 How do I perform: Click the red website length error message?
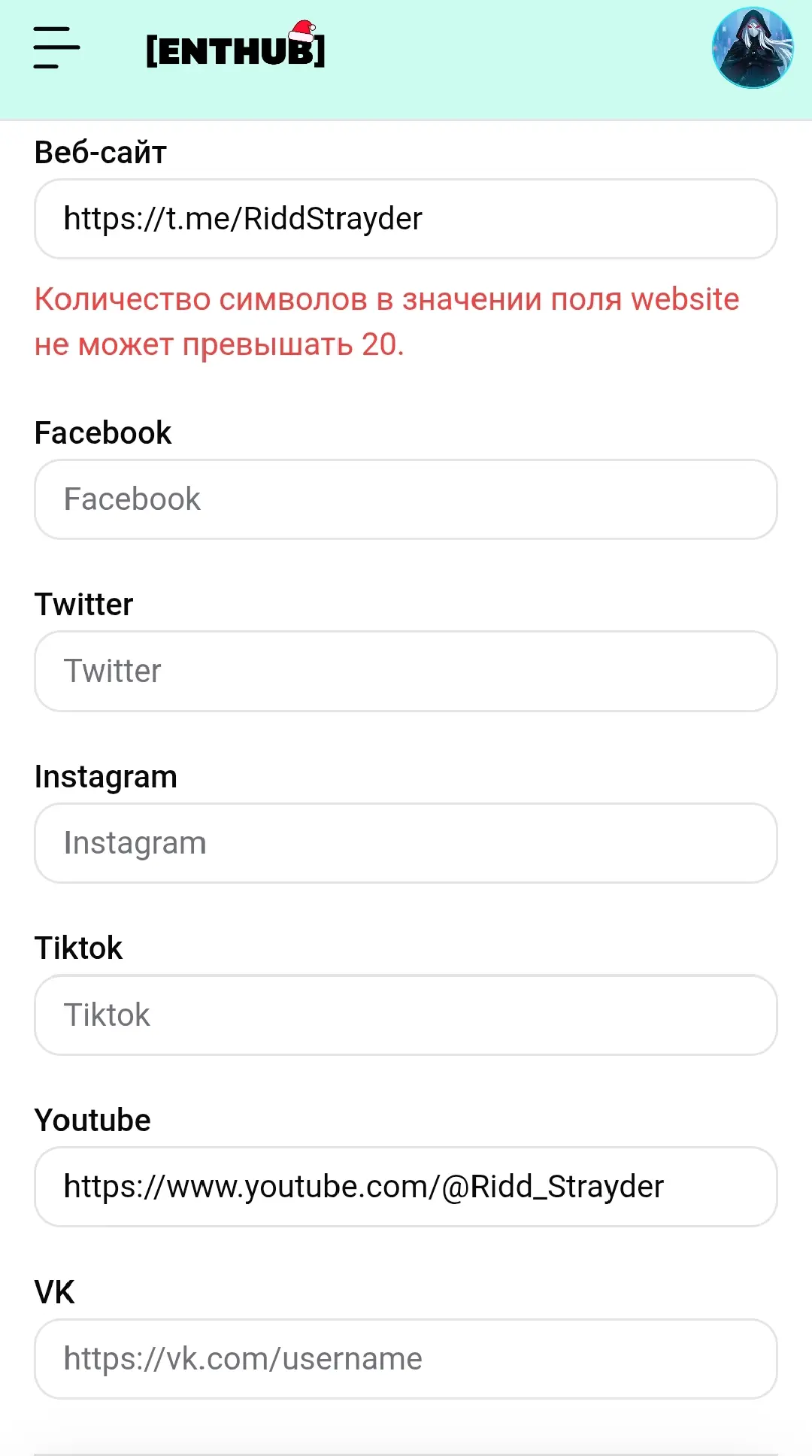386,322
